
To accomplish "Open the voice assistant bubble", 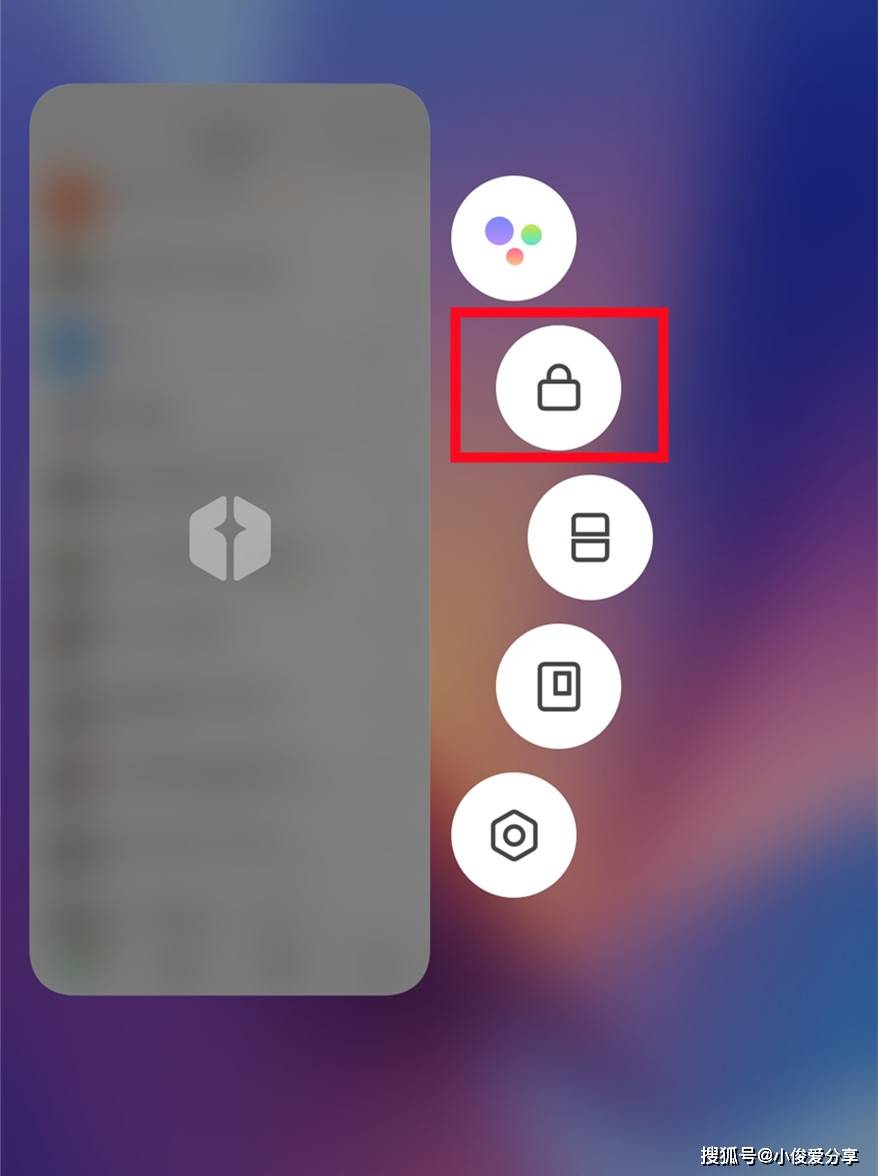I will point(513,238).
